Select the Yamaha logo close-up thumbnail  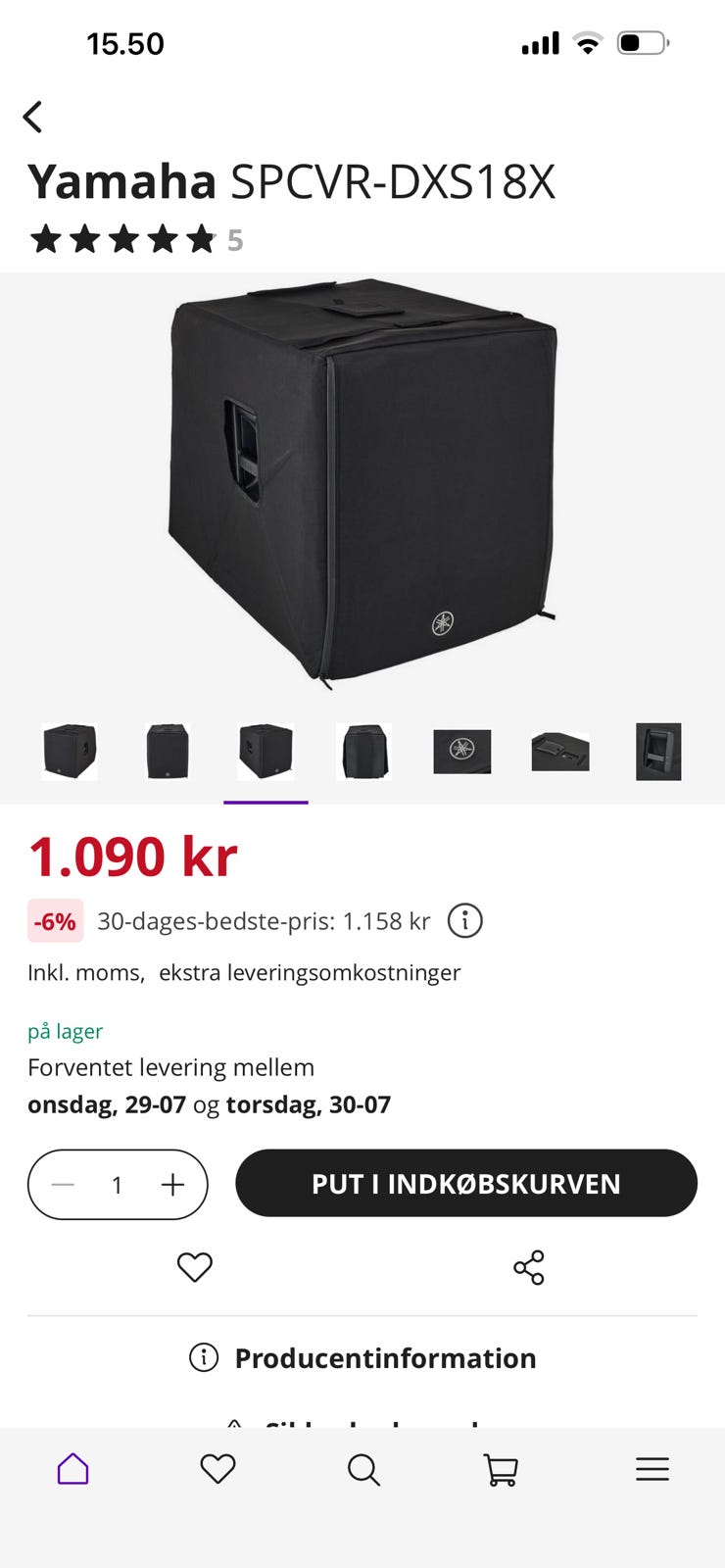click(462, 752)
